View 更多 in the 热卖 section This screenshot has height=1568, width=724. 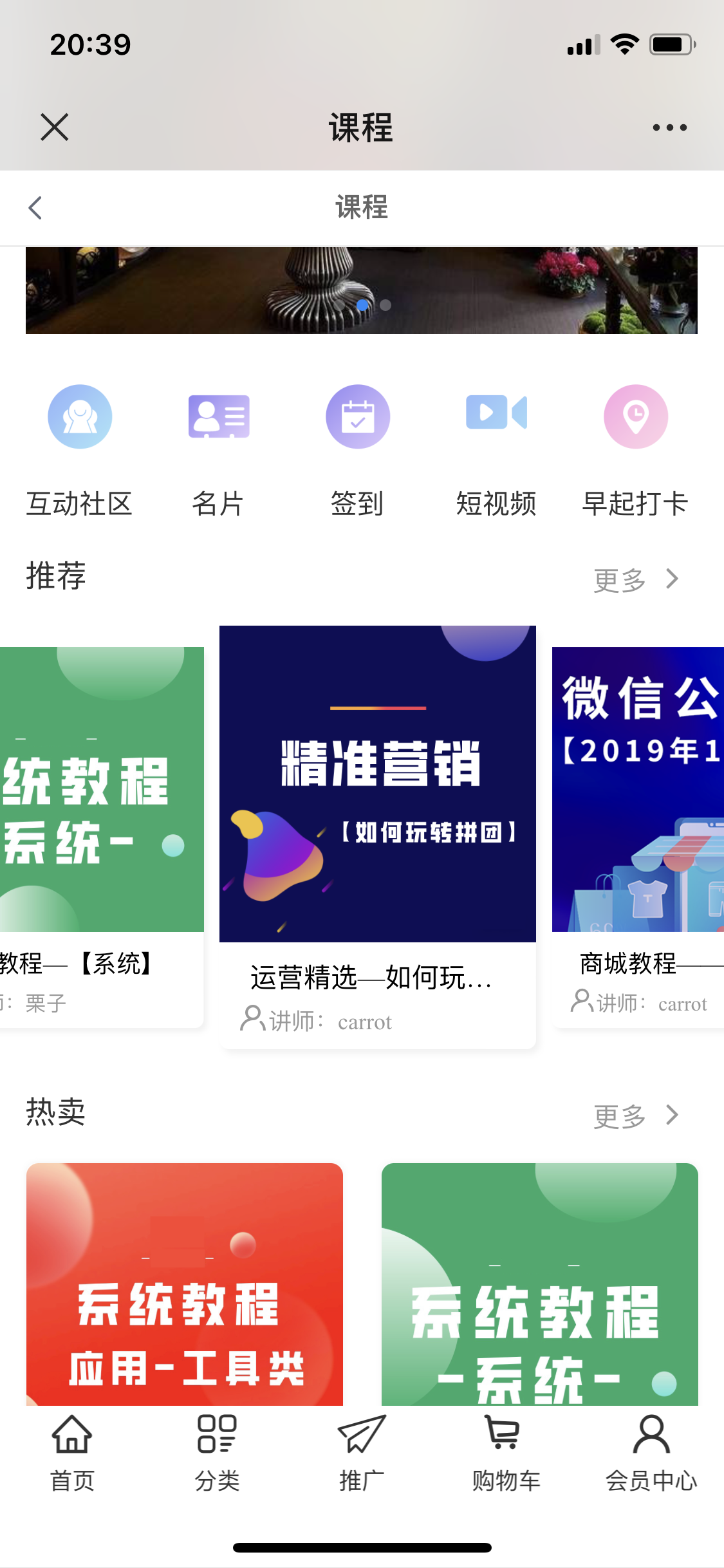coord(635,1115)
